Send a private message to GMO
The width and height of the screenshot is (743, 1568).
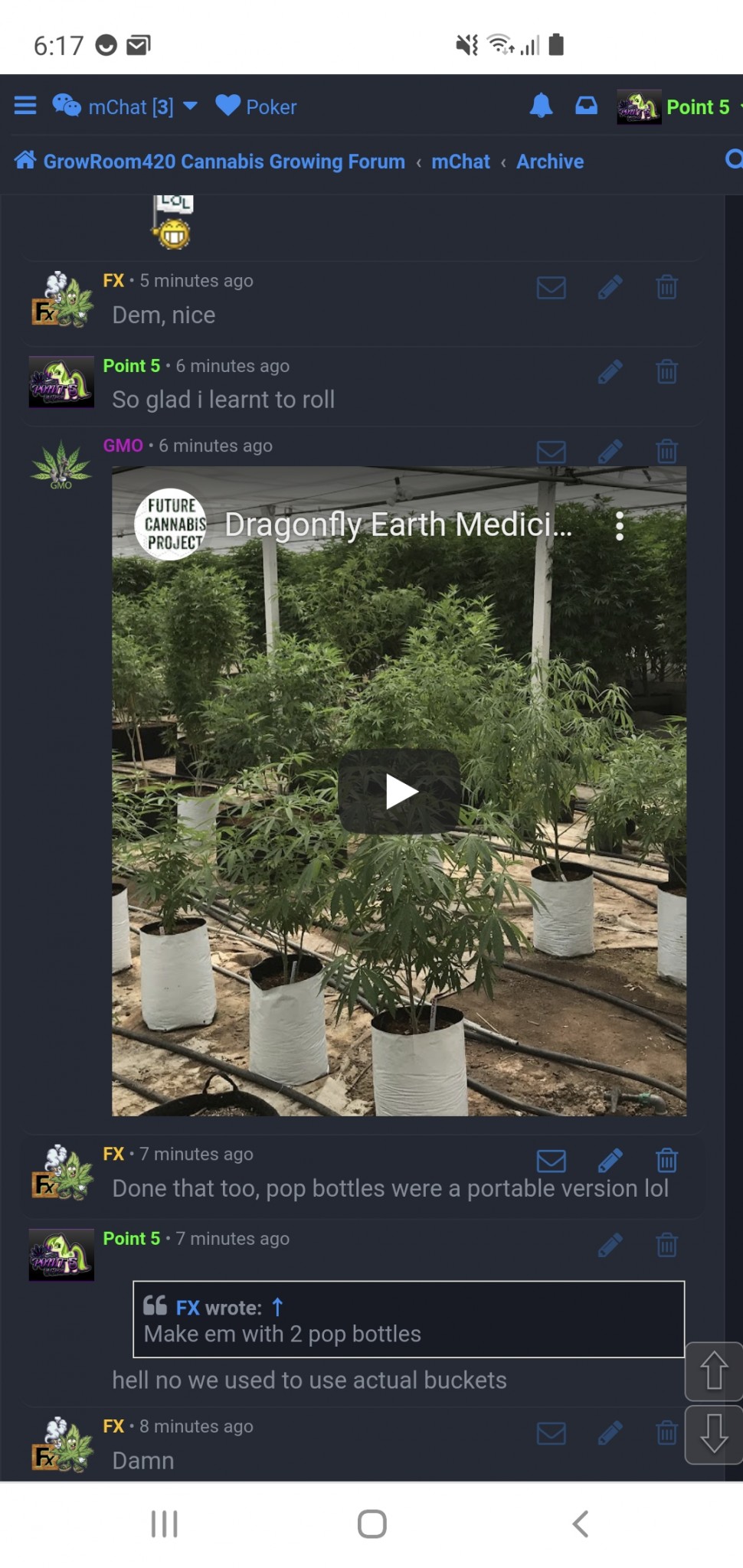pyautogui.click(x=552, y=452)
